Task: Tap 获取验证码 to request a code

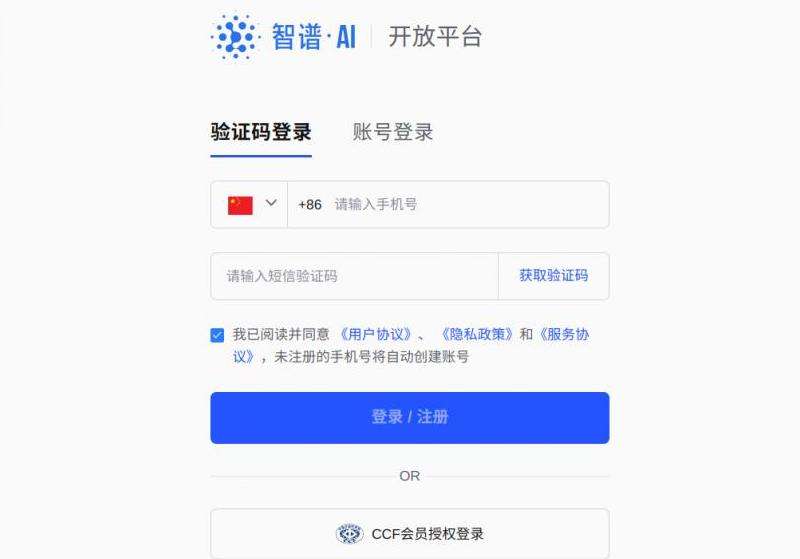Action: tap(553, 276)
